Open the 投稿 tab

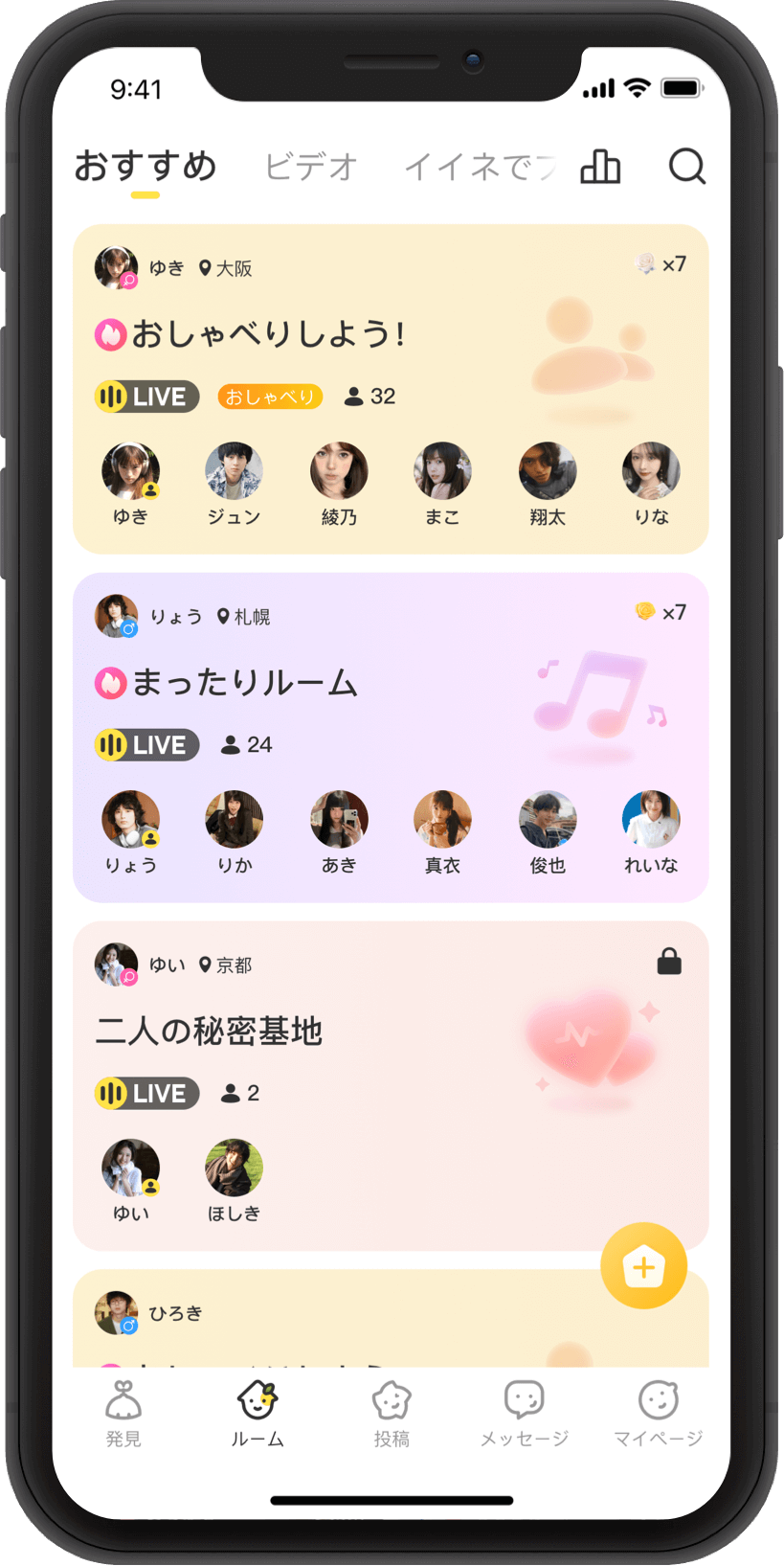(x=392, y=1414)
